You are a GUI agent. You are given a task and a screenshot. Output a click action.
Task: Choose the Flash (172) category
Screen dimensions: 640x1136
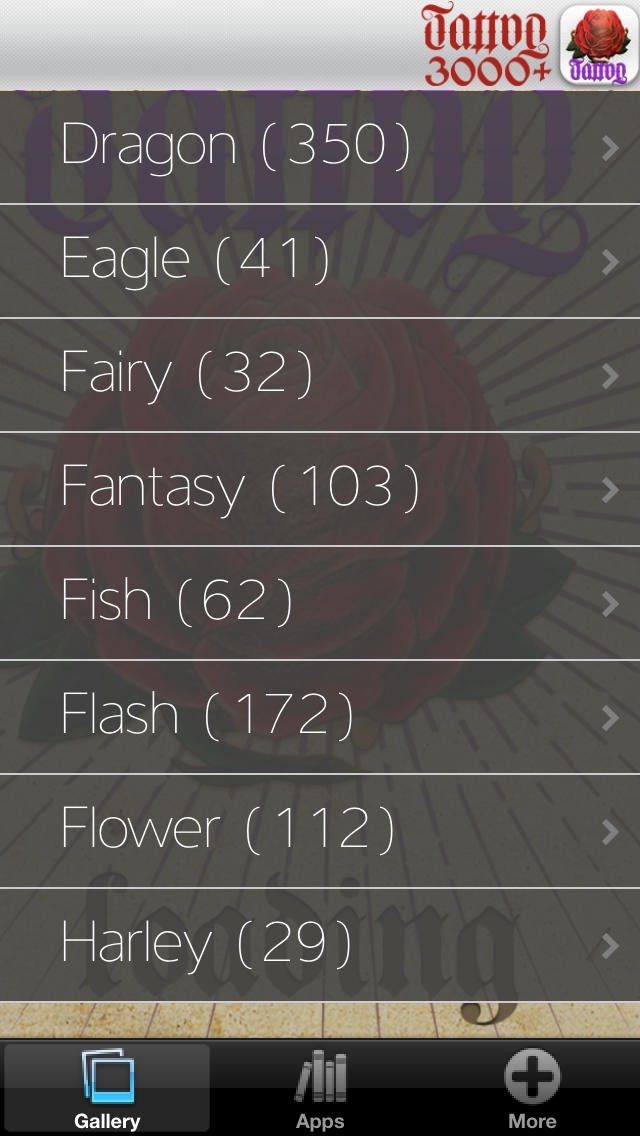320,716
